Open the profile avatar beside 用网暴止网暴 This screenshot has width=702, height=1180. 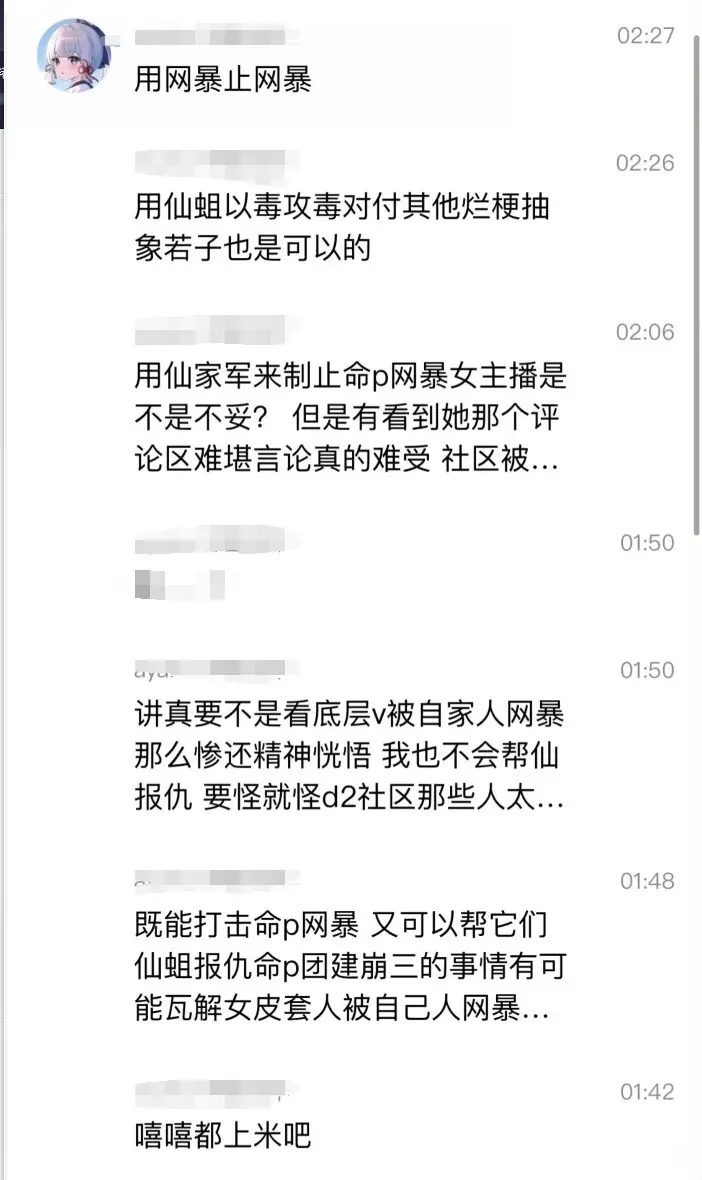tap(73, 55)
